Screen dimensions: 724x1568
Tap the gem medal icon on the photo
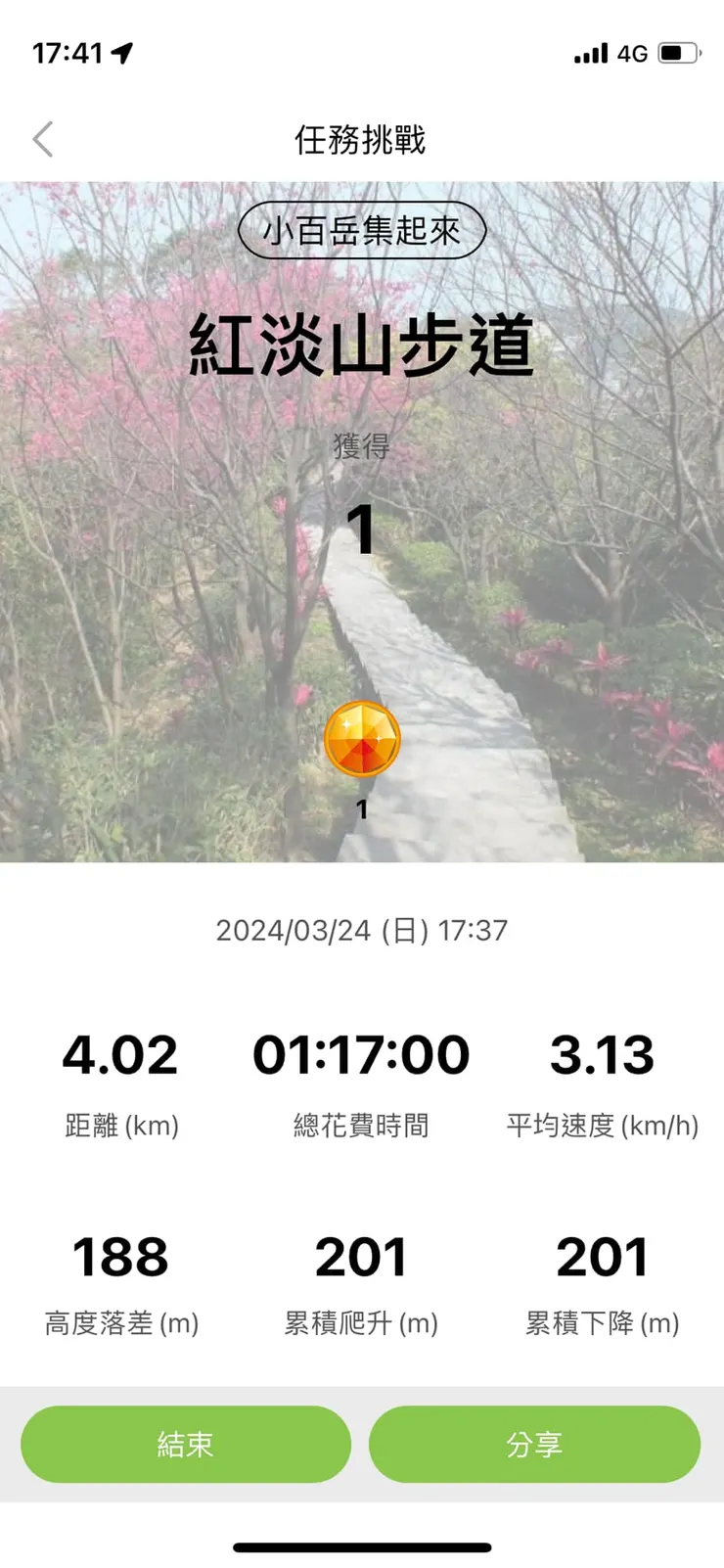click(x=362, y=741)
